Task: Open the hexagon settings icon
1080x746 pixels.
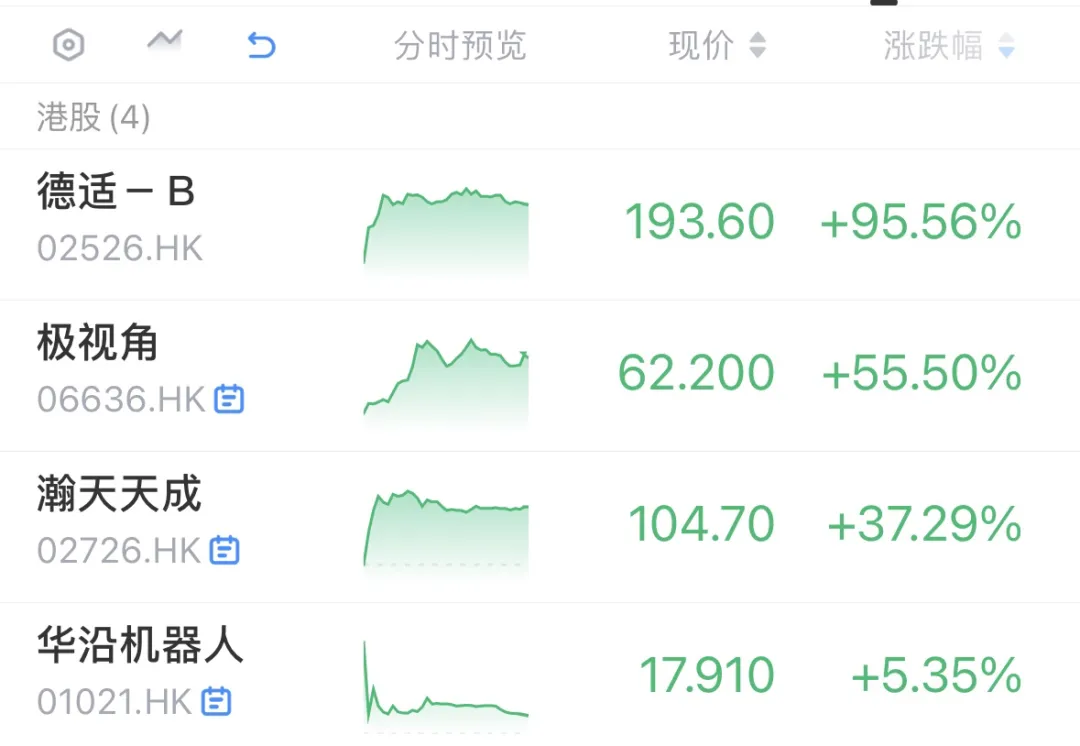Action: click(x=68, y=46)
